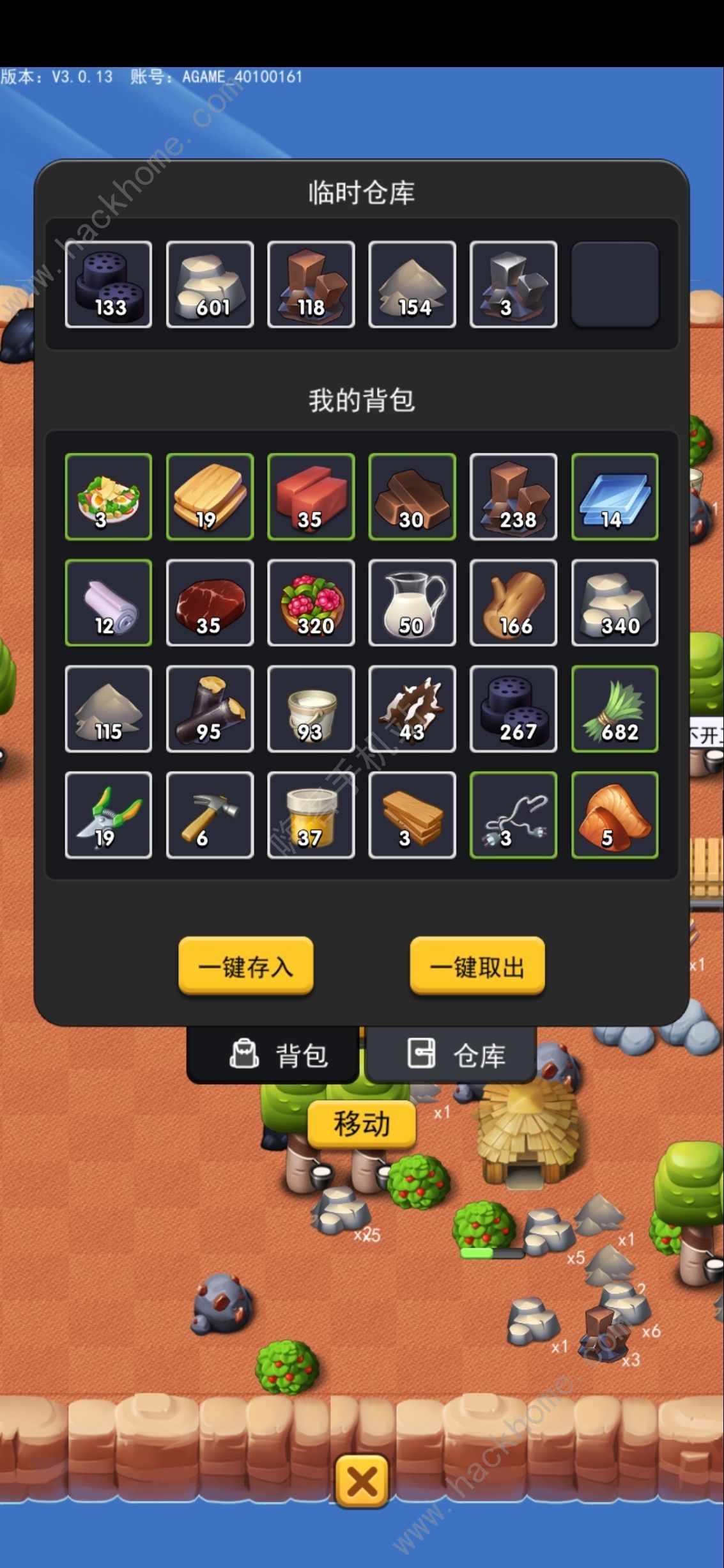This screenshot has height=1568, width=724.
Task: Select the pruning shears with 19
Action: click(x=109, y=815)
